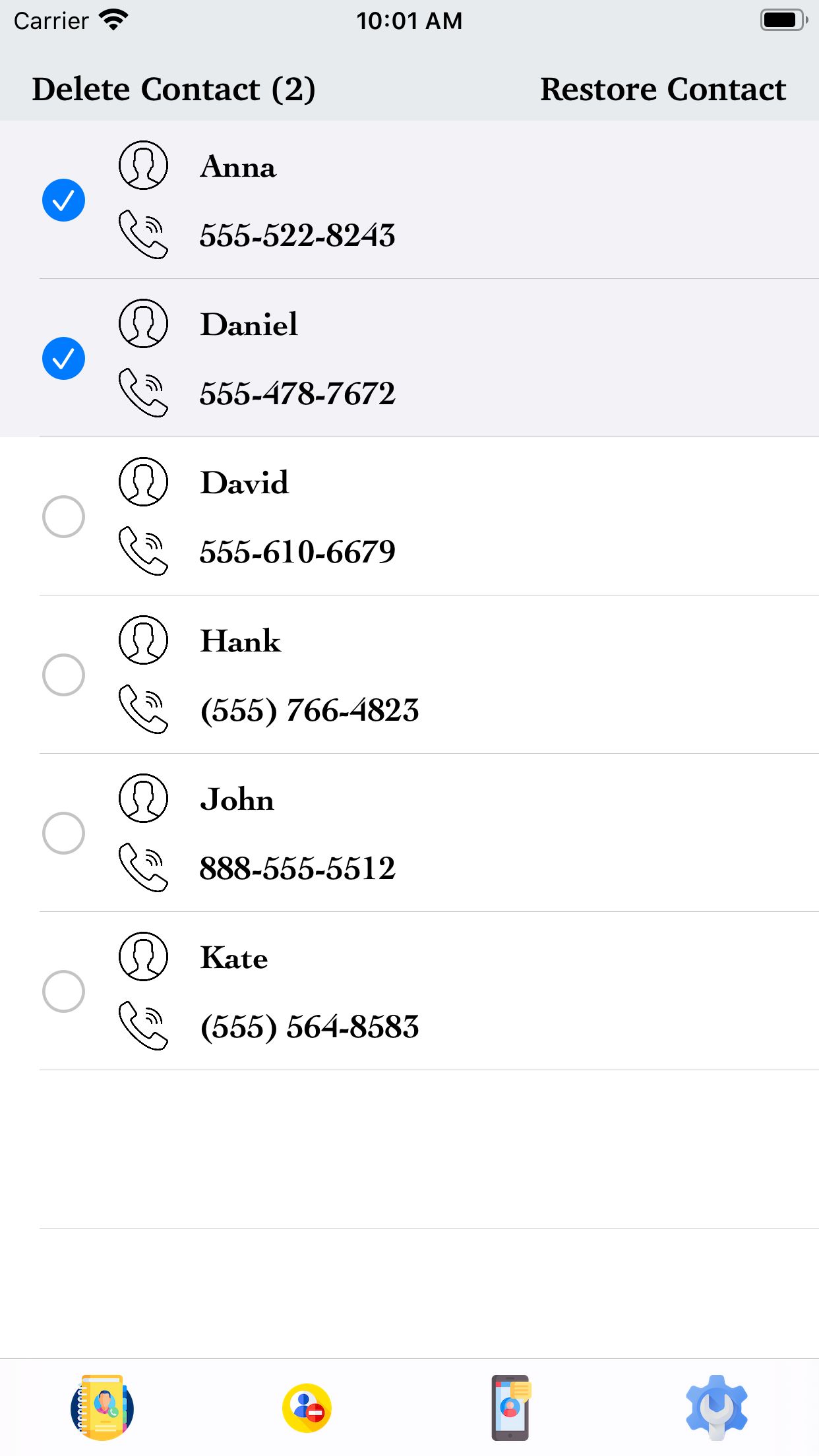Open the phone contact message tab
This screenshot has height=1456, width=819.
511,1407
